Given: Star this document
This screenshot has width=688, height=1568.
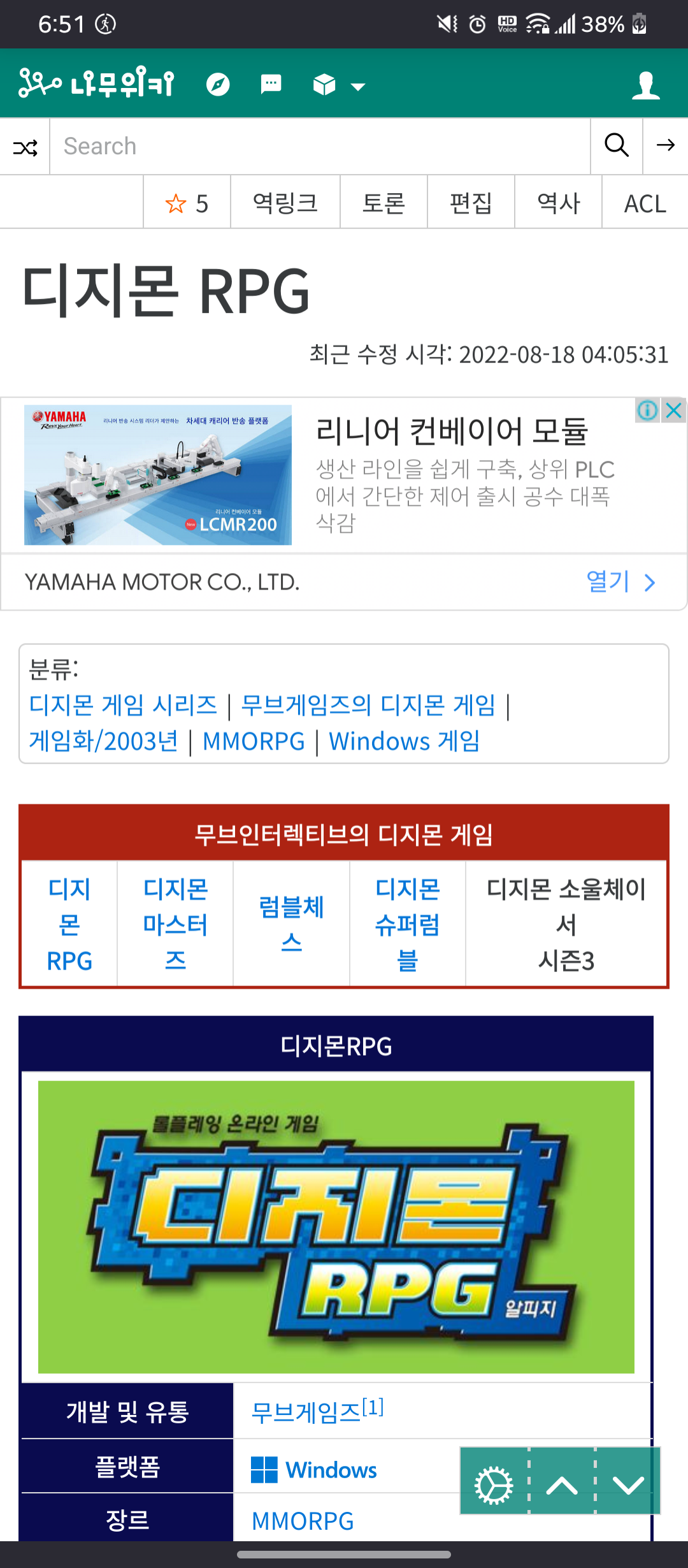Looking at the screenshot, I should coord(187,204).
